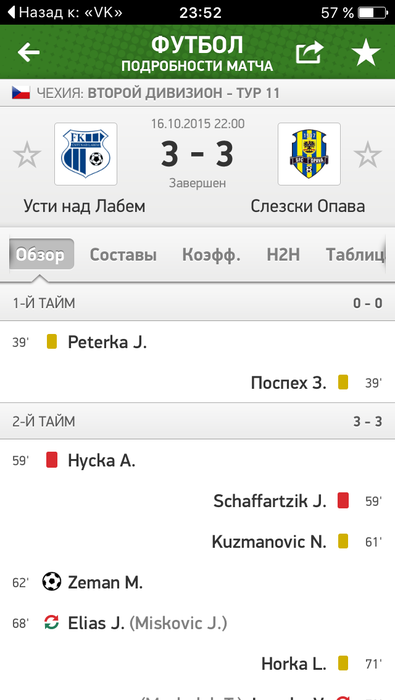
Task: Favorite the team Слезски Опава star
Action: pyautogui.click(x=368, y=154)
